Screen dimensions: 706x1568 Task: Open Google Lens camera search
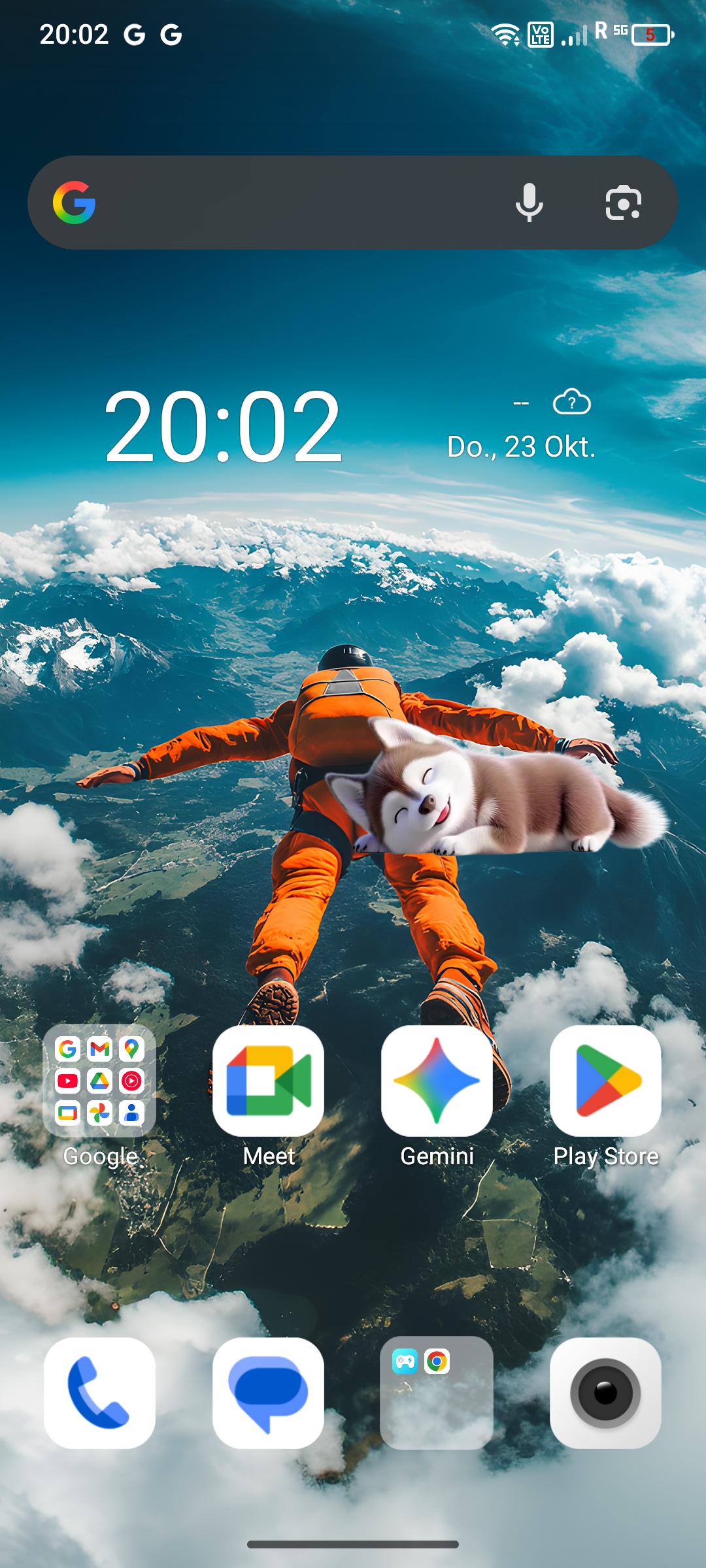pos(623,203)
